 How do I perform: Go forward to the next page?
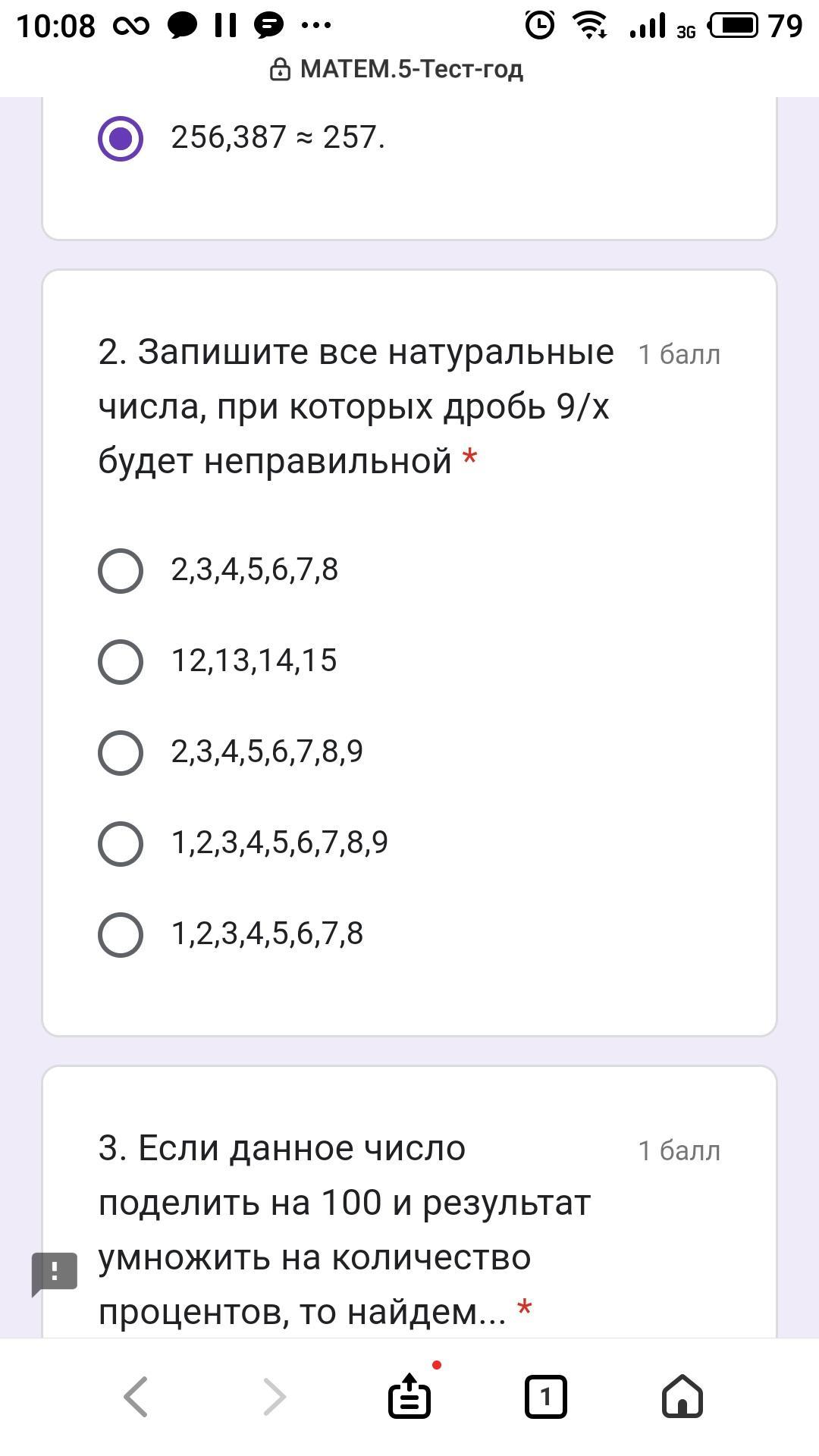[x=273, y=1397]
